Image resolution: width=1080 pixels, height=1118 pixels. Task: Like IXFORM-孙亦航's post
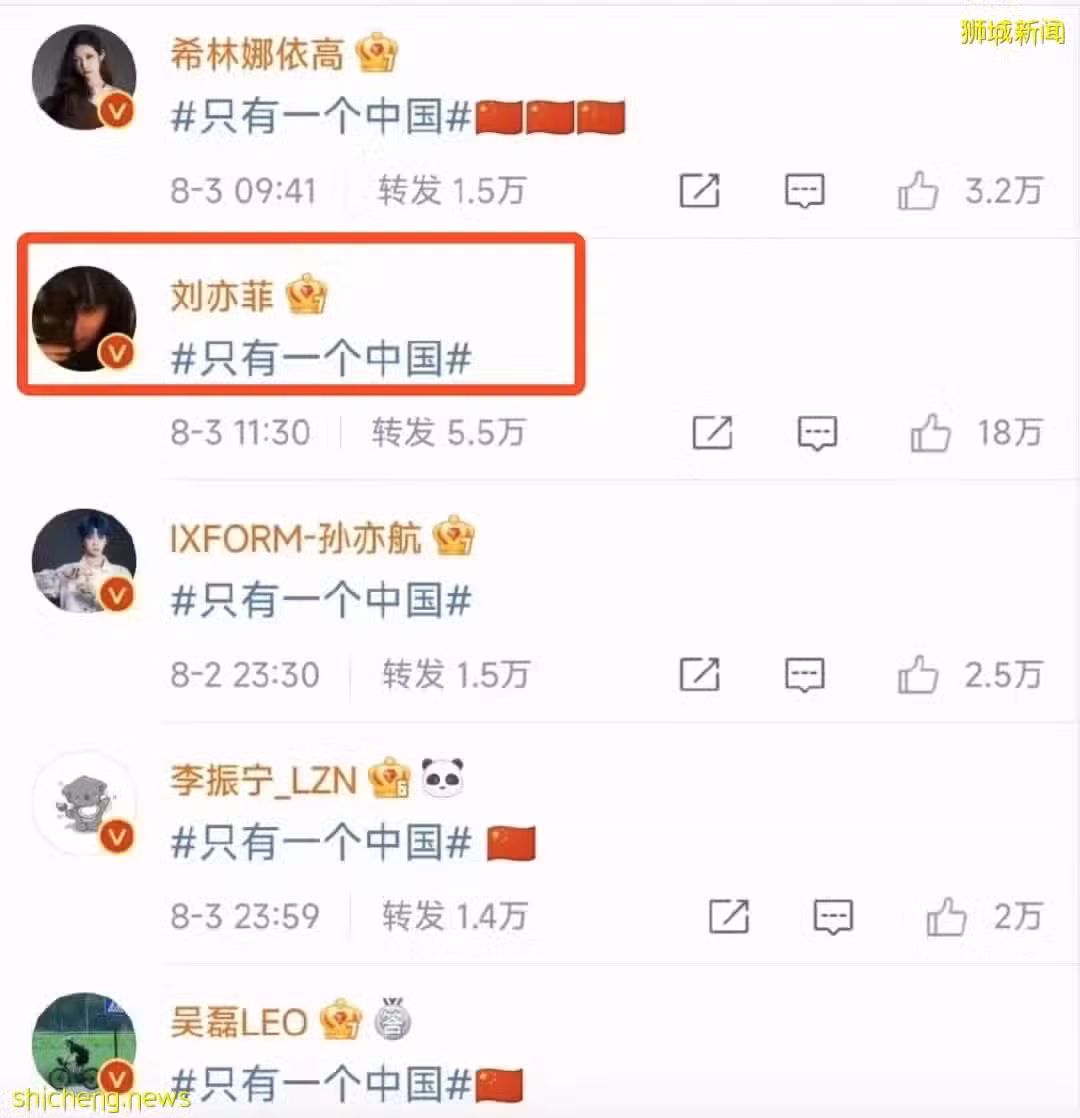tap(917, 675)
